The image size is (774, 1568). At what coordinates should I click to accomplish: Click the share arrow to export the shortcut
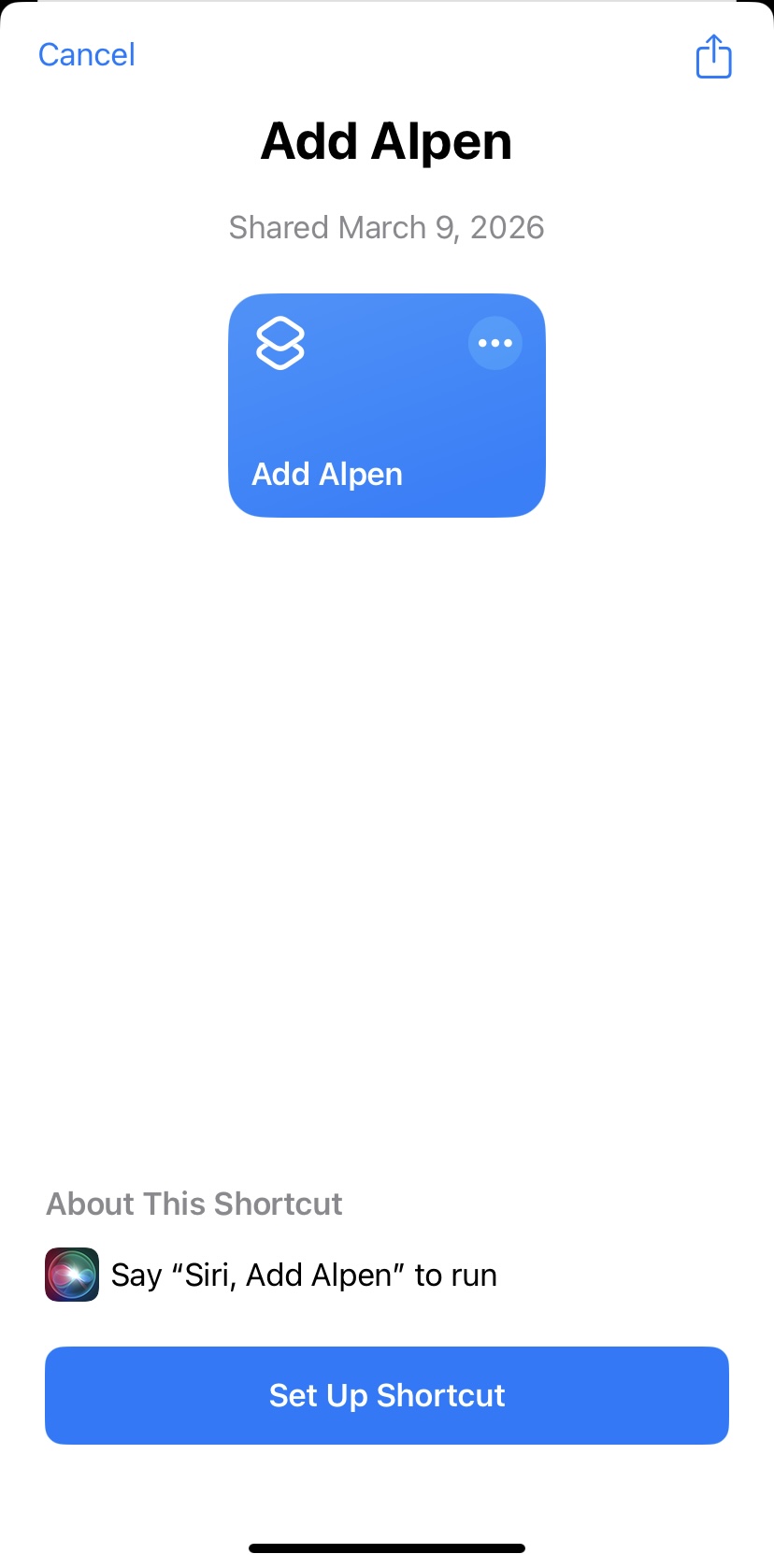coord(713,56)
